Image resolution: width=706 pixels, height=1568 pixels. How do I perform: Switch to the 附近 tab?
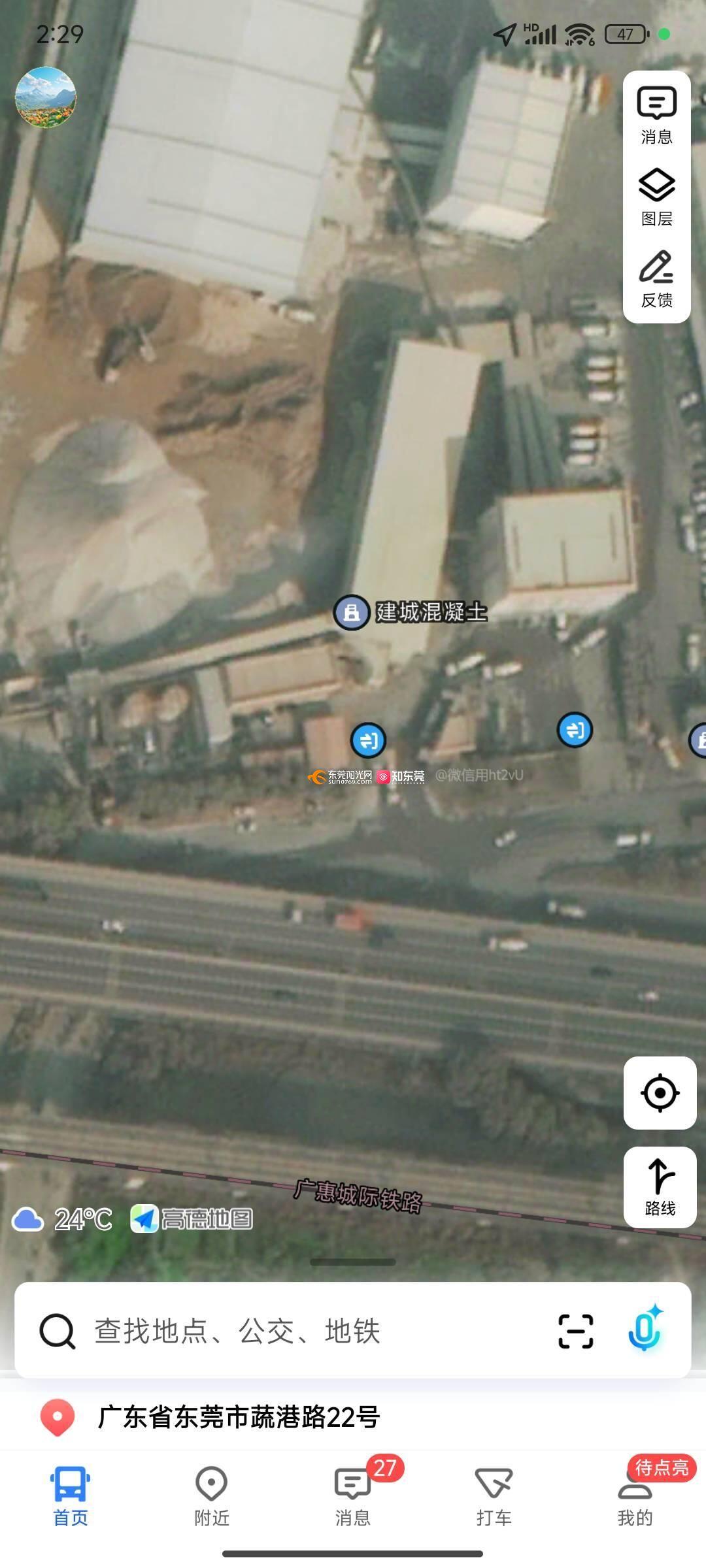click(x=212, y=1495)
